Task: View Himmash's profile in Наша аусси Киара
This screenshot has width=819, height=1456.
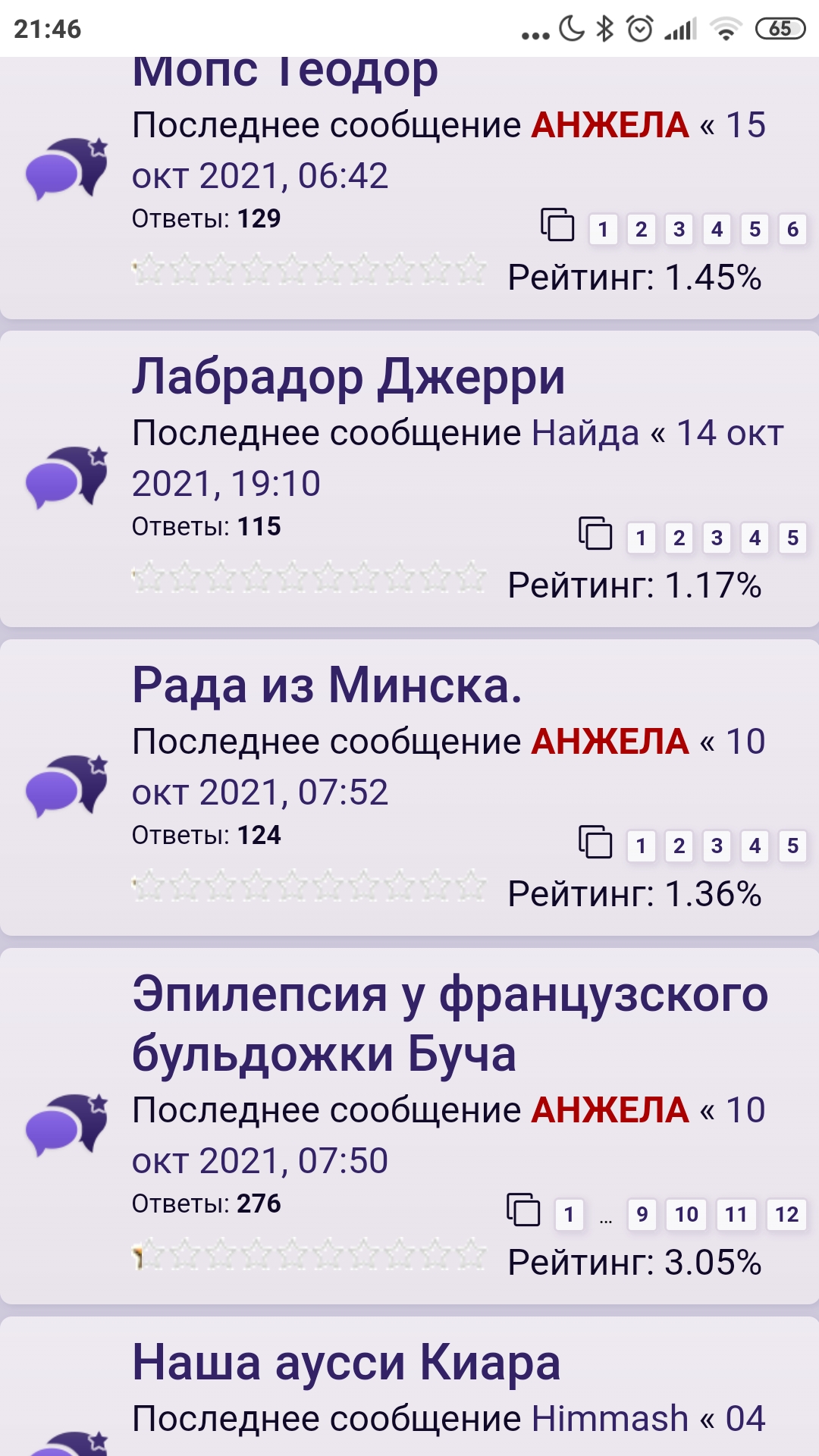Action: click(610, 1418)
